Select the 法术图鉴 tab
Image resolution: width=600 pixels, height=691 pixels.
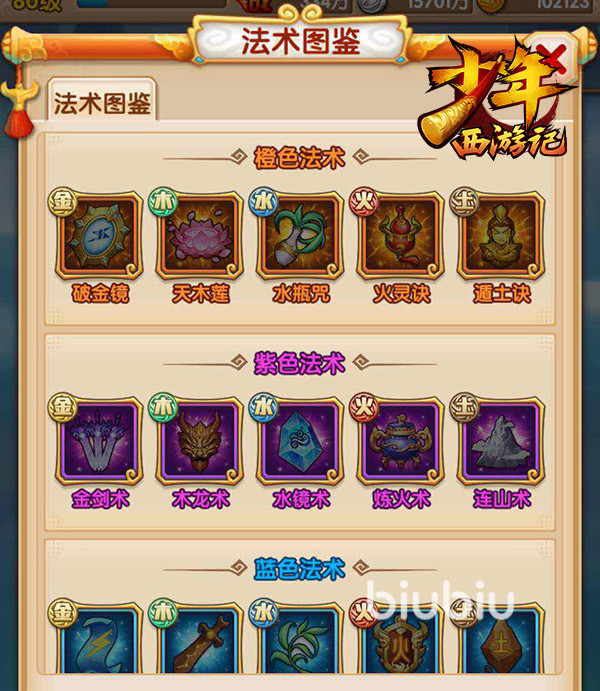click(101, 102)
